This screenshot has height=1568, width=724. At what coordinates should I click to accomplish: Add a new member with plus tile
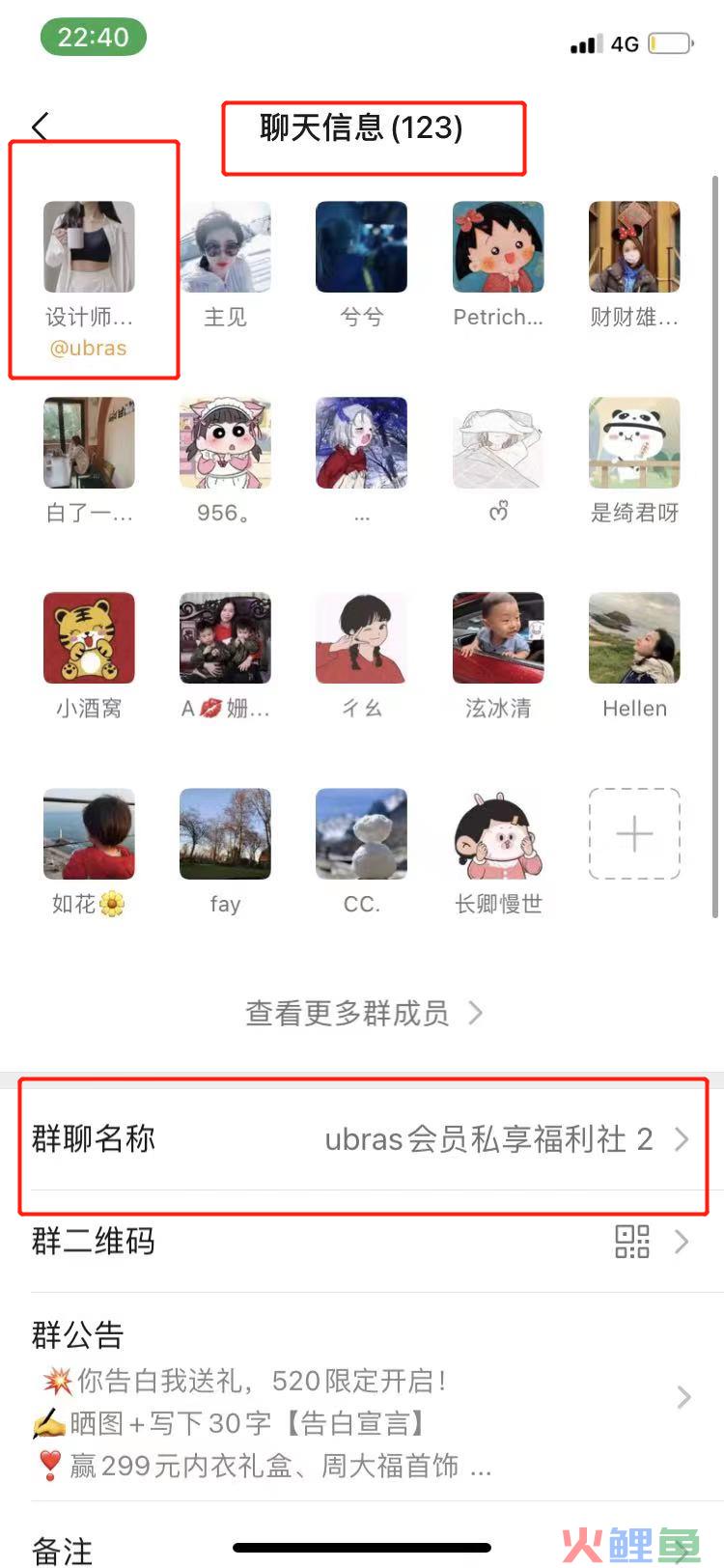point(634,834)
